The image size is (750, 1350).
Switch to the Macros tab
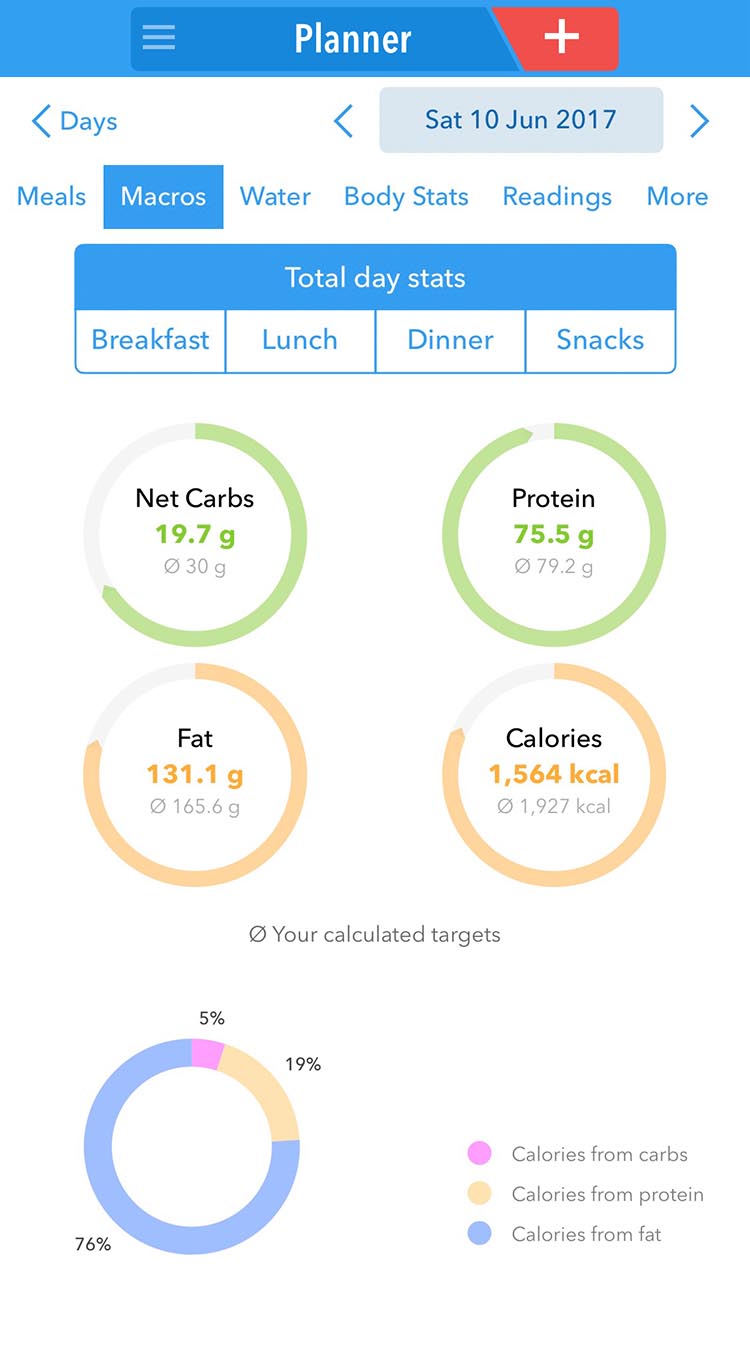(163, 196)
